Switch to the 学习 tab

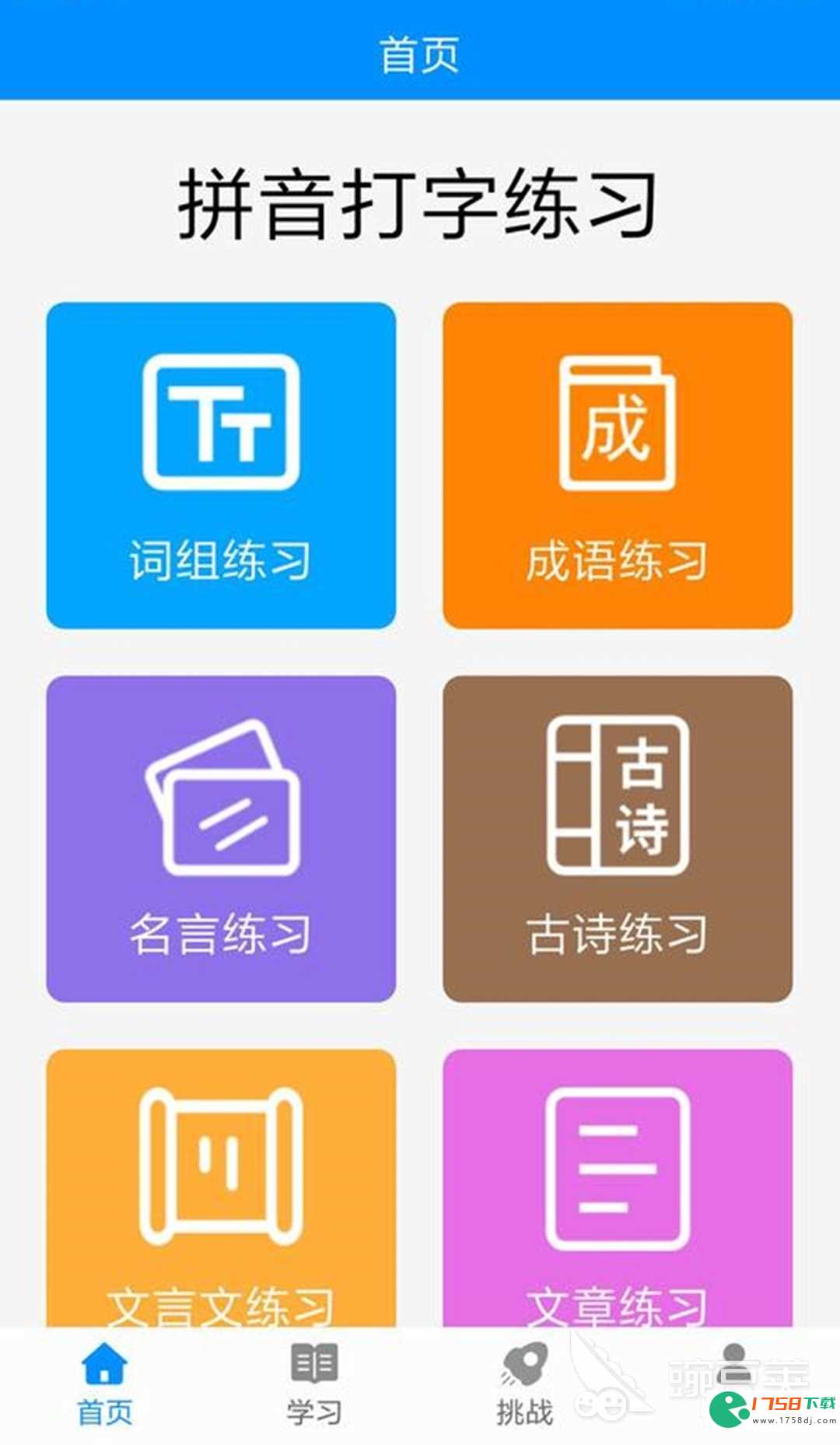314,1386
